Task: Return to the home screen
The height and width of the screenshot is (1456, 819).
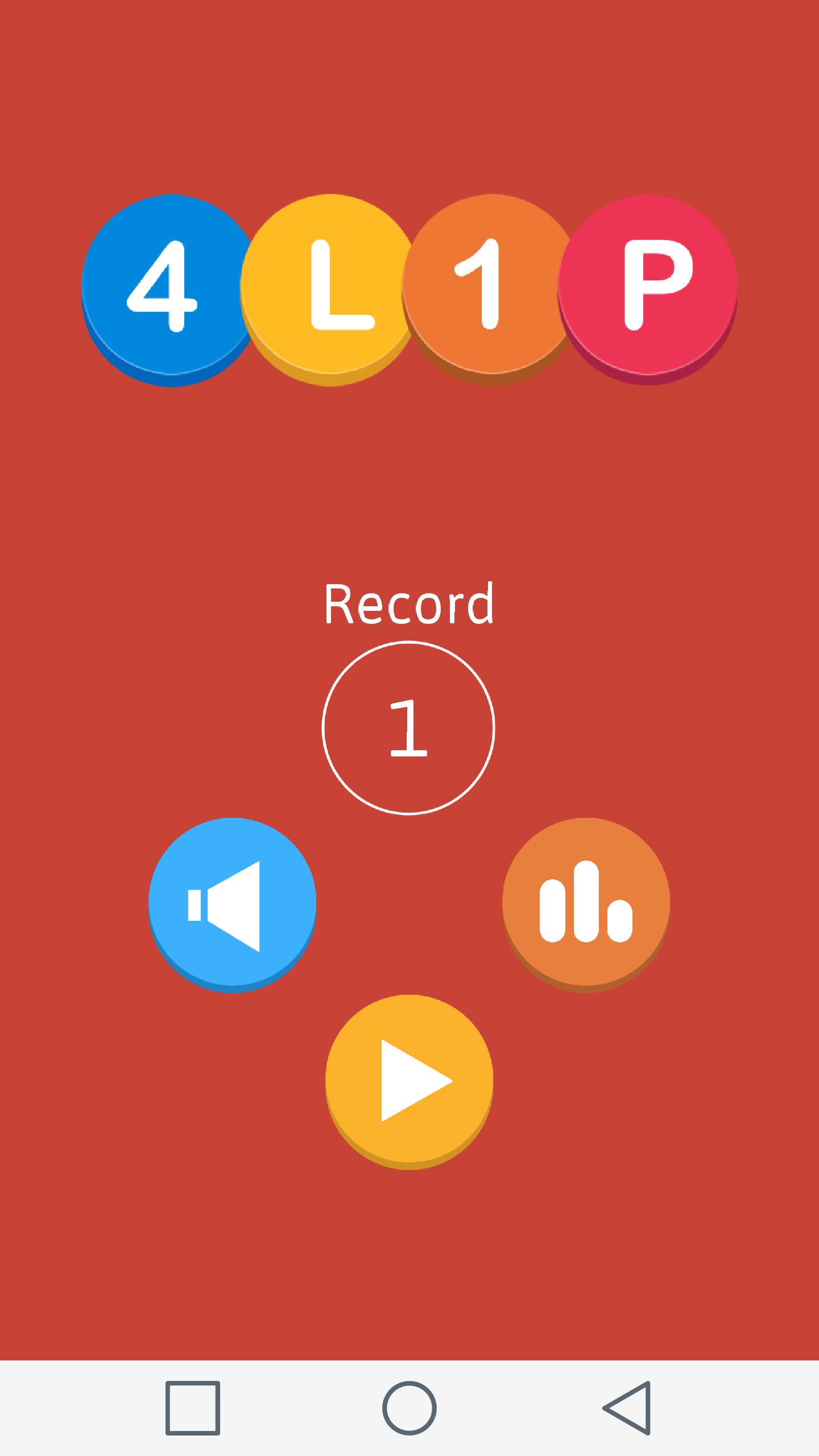Action: (x=409, y=1408)
